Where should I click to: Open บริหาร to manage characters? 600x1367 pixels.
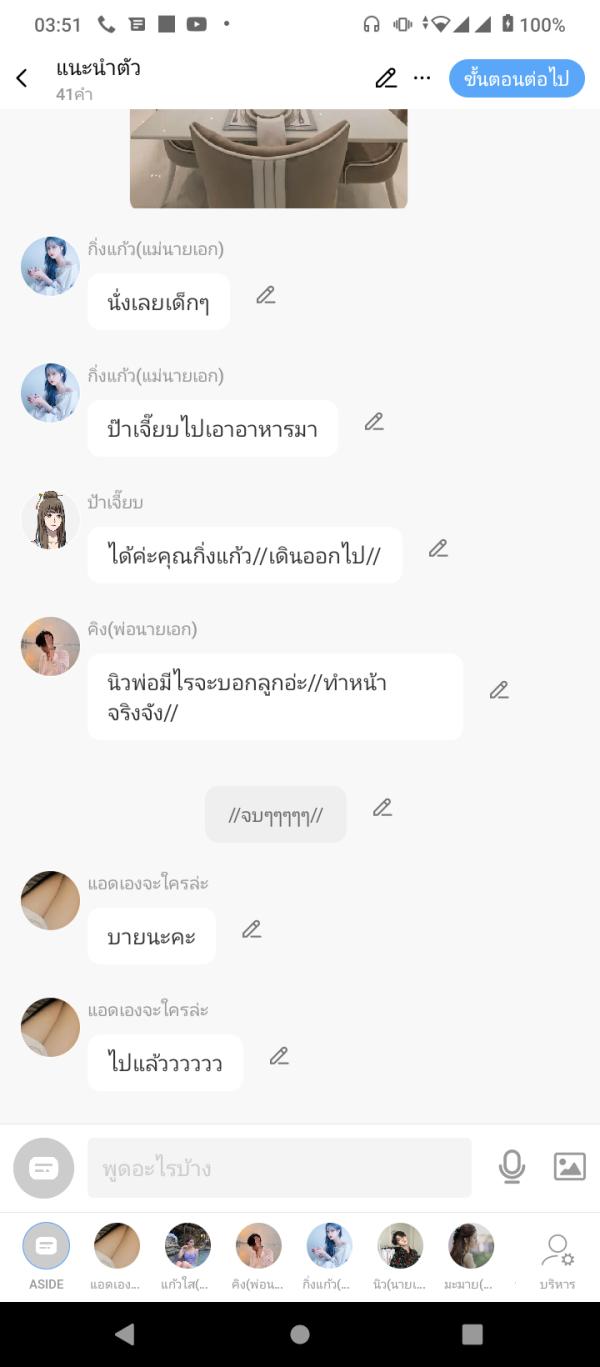pyautogui.click(x=557, y=1258)
